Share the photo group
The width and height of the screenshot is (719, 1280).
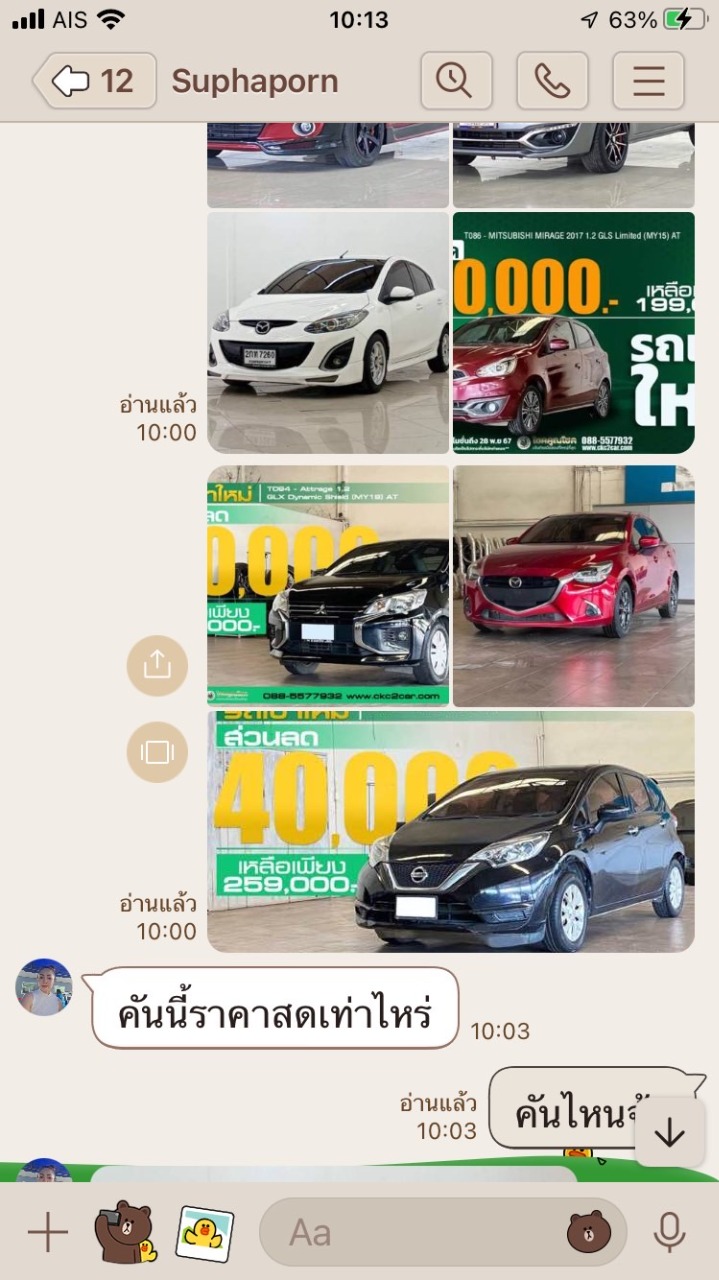[x=157, y=665]
